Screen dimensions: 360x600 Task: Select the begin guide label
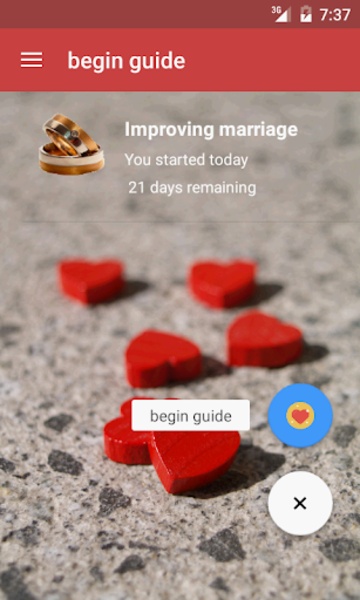(191, 416)
